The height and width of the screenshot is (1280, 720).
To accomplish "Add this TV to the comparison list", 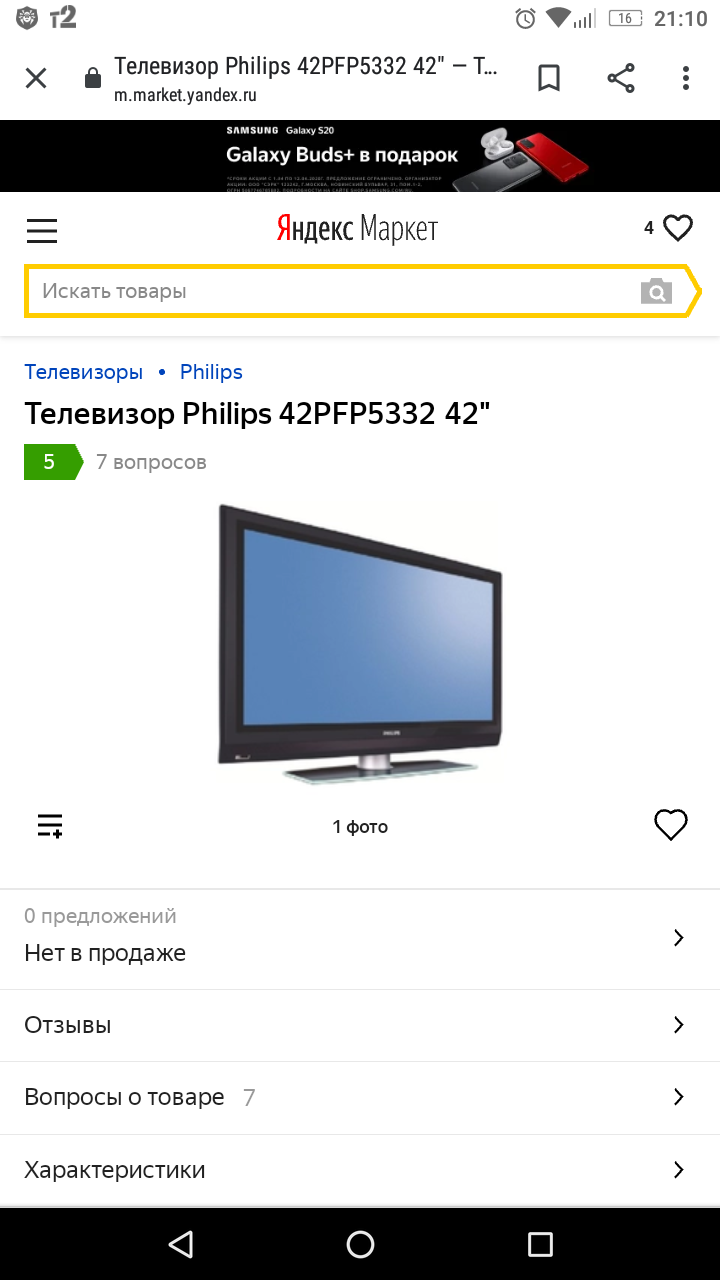I will (x=50, y=826).
